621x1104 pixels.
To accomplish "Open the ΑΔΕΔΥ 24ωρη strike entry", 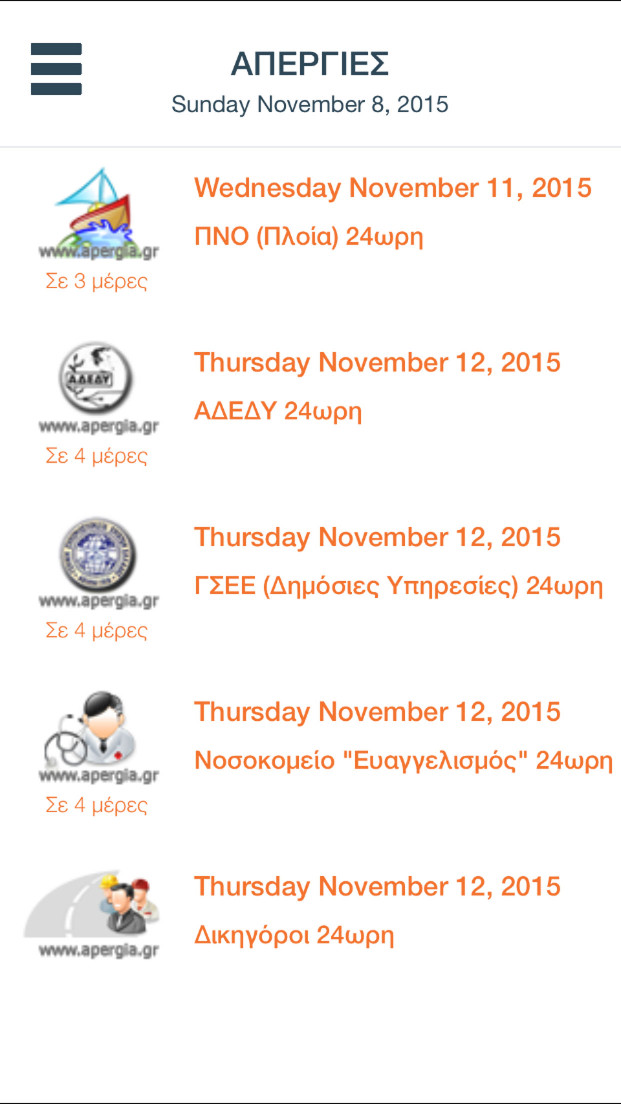I will [x=278, y=411].
